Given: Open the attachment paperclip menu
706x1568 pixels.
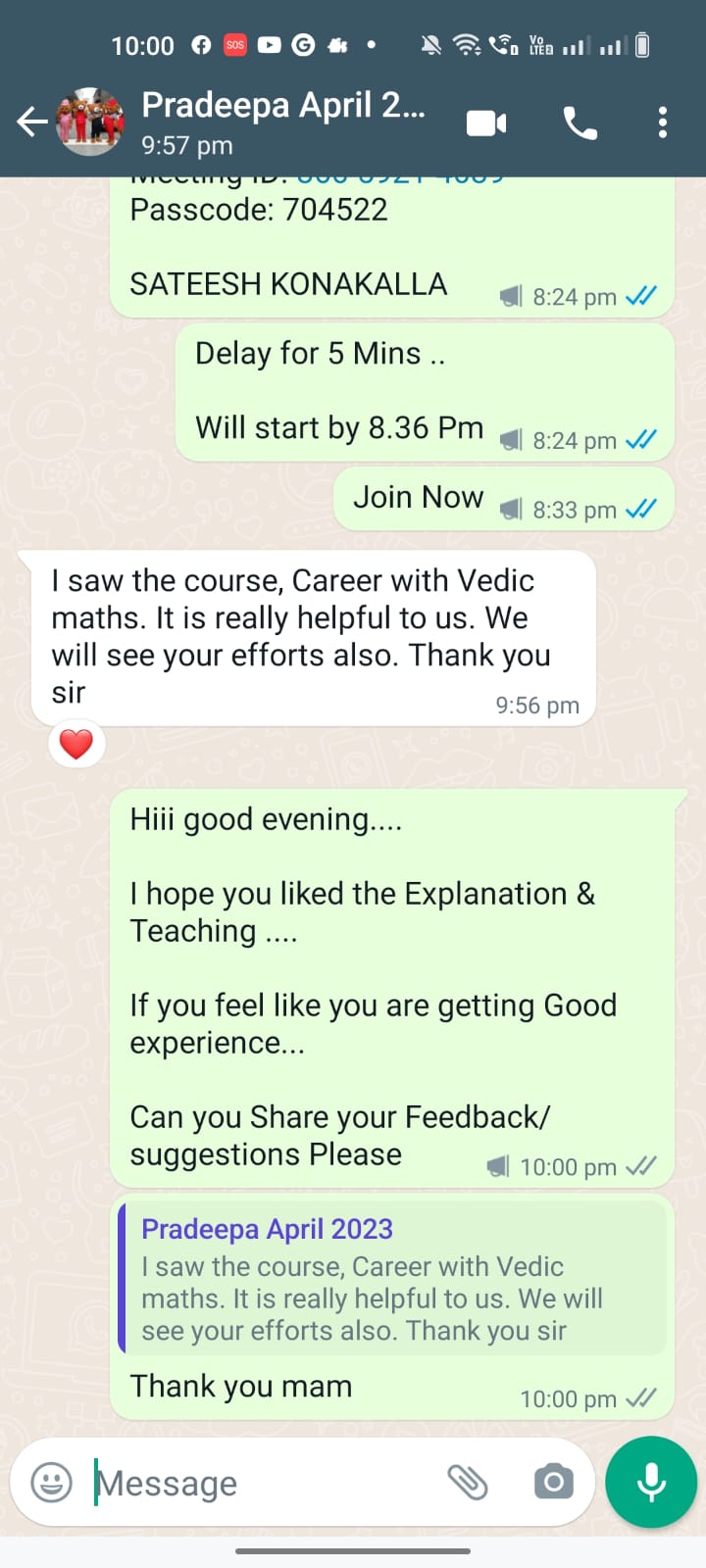Looking at the screenshot, I should (x=468, y=1482).
